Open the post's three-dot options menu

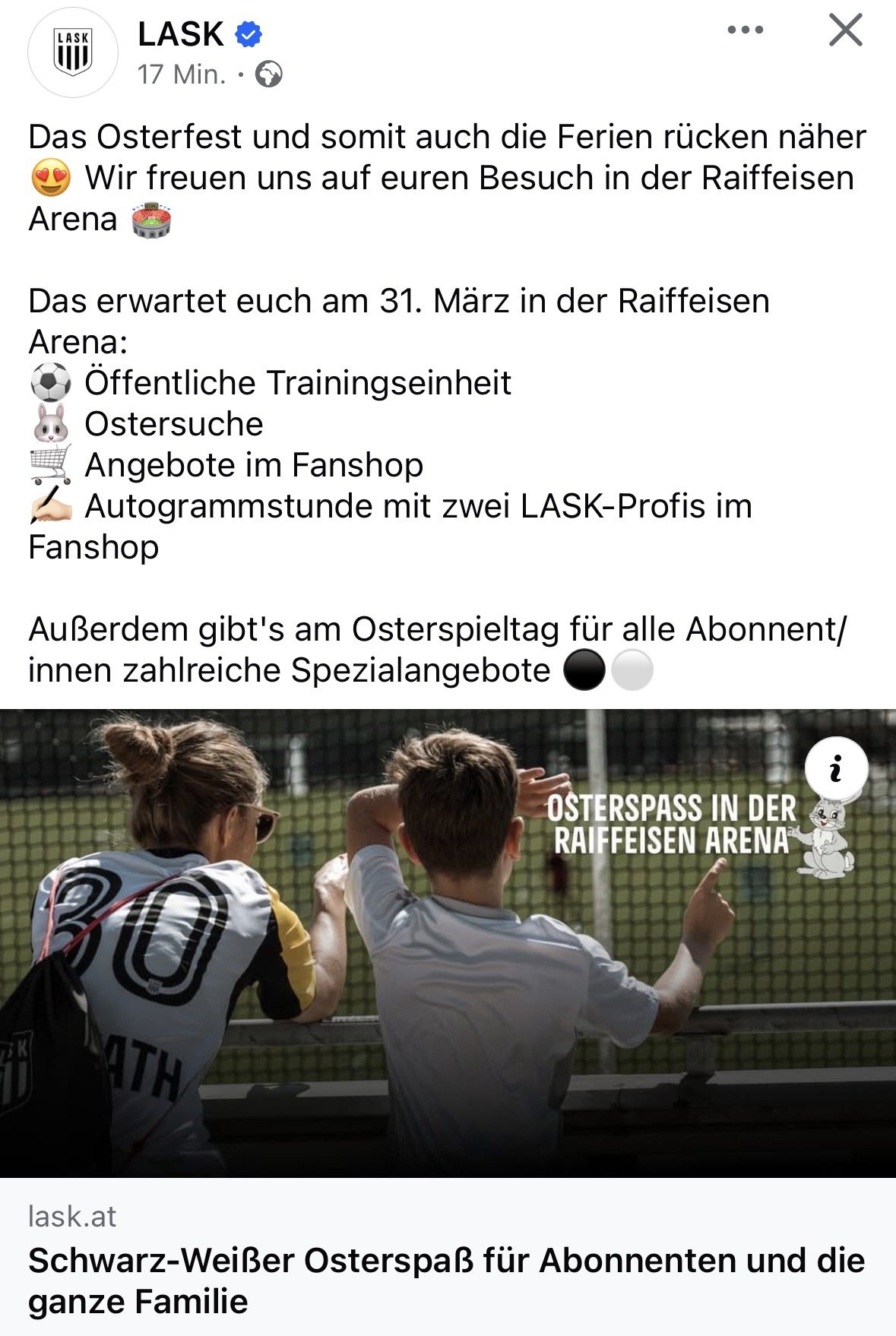[x=745, y=30]
